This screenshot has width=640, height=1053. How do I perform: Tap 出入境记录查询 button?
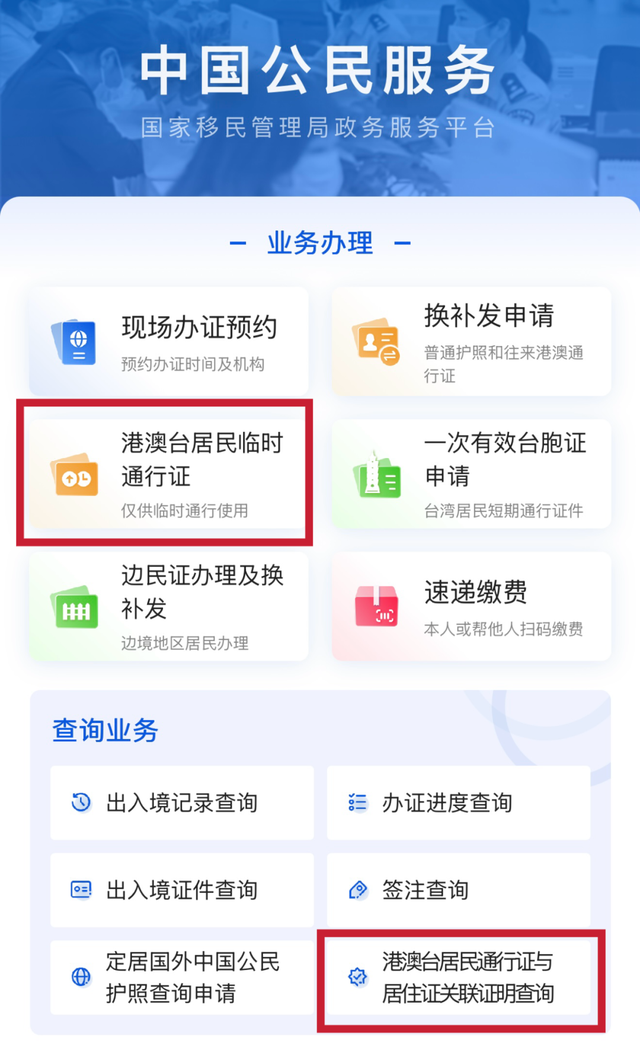[182, 803]
